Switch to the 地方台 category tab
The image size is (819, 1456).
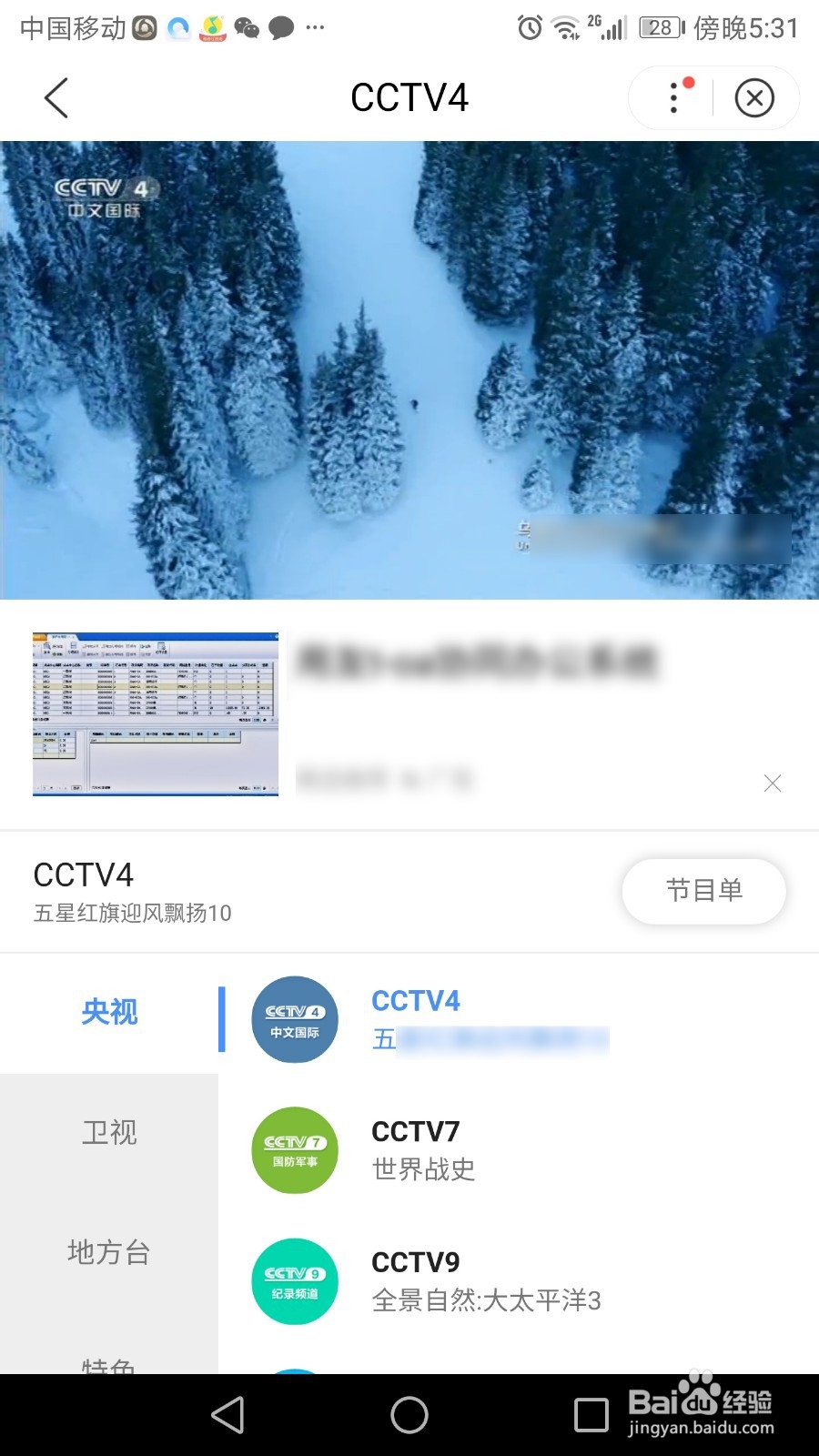point(108,1253)
